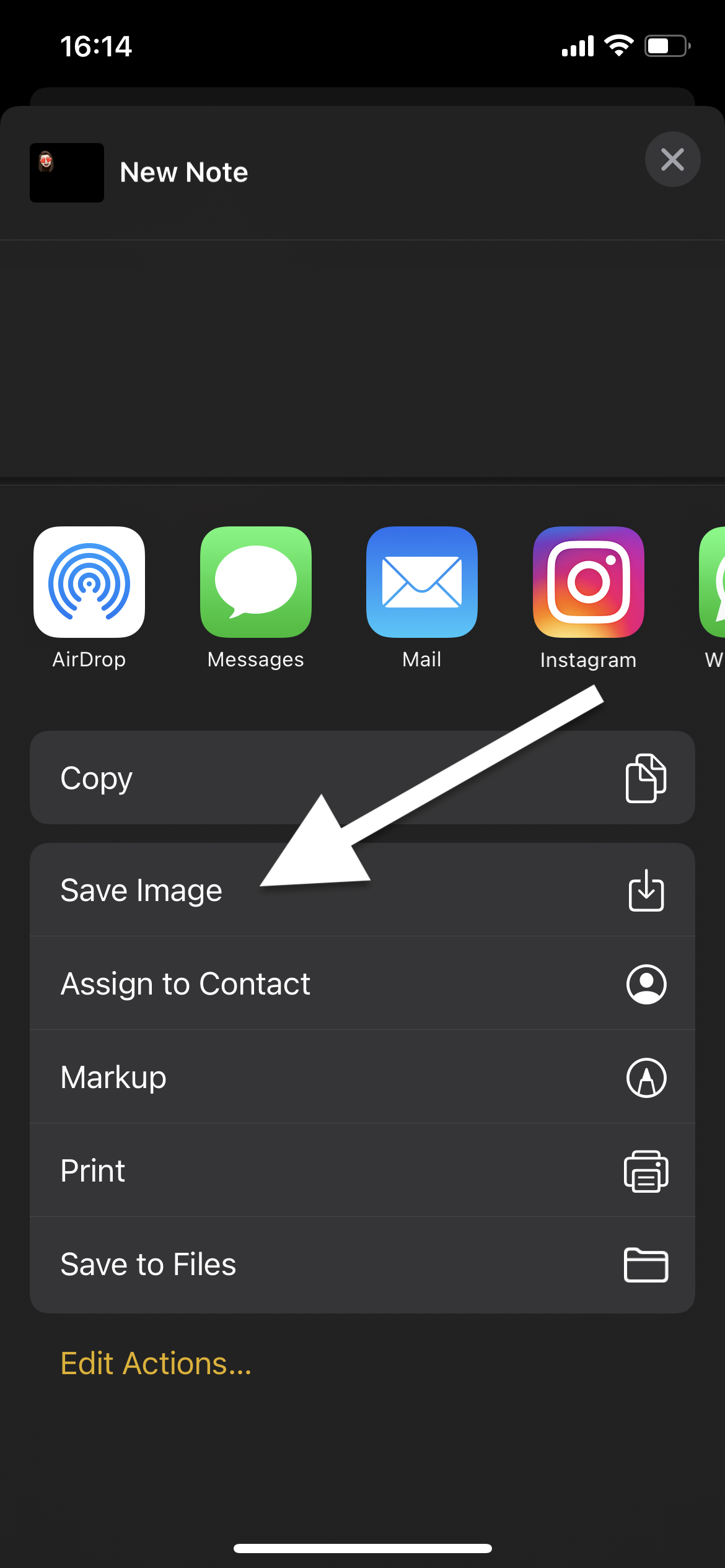Tap the Print option
Image resolution: width=725 pixels, height=1568 pixels.
(362, 1170)
